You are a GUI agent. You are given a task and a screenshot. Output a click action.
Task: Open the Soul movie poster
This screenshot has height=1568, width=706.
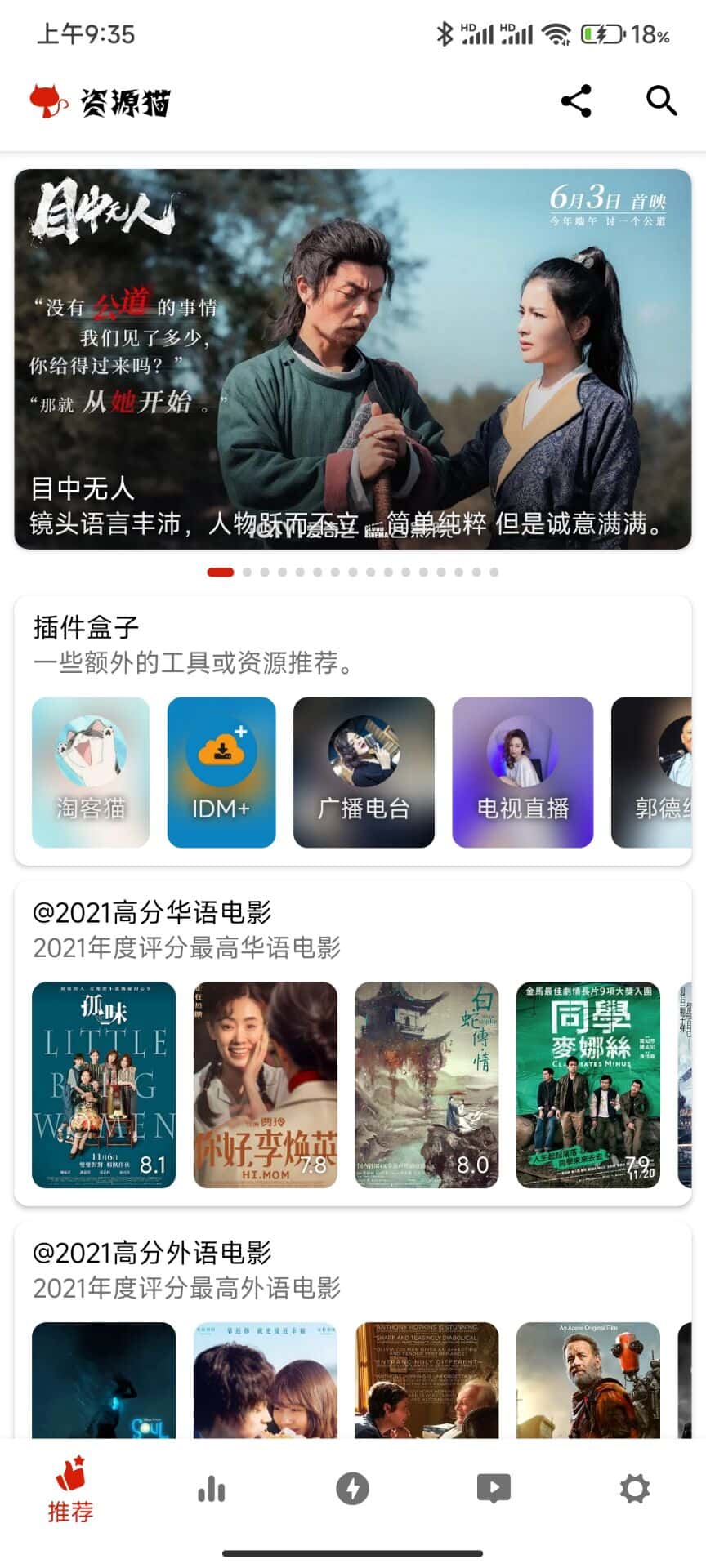104,1380
